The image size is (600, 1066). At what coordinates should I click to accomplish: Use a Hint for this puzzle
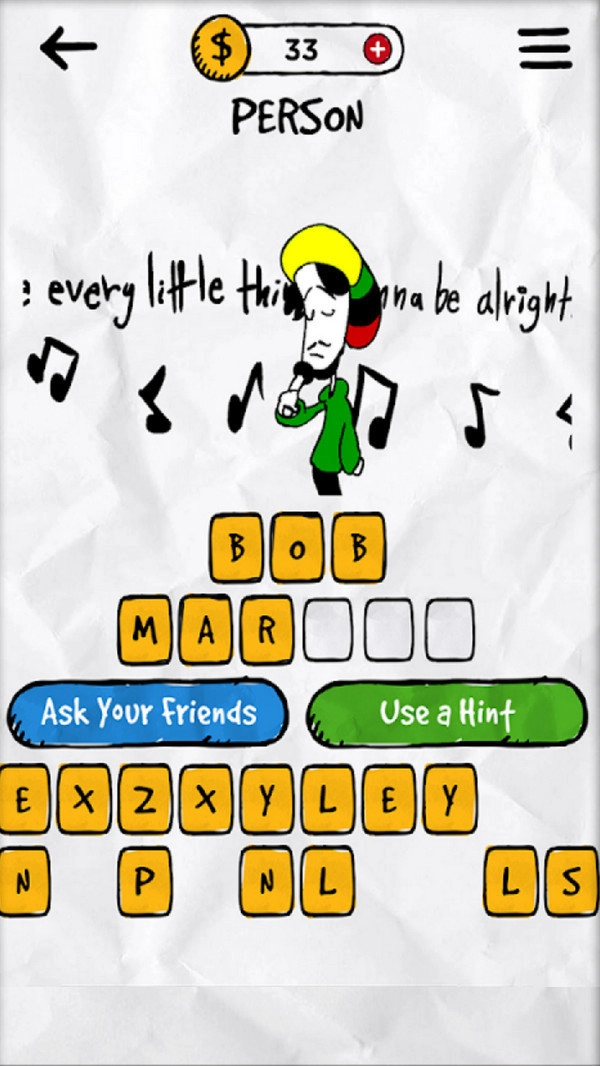[x=446, y=713]
